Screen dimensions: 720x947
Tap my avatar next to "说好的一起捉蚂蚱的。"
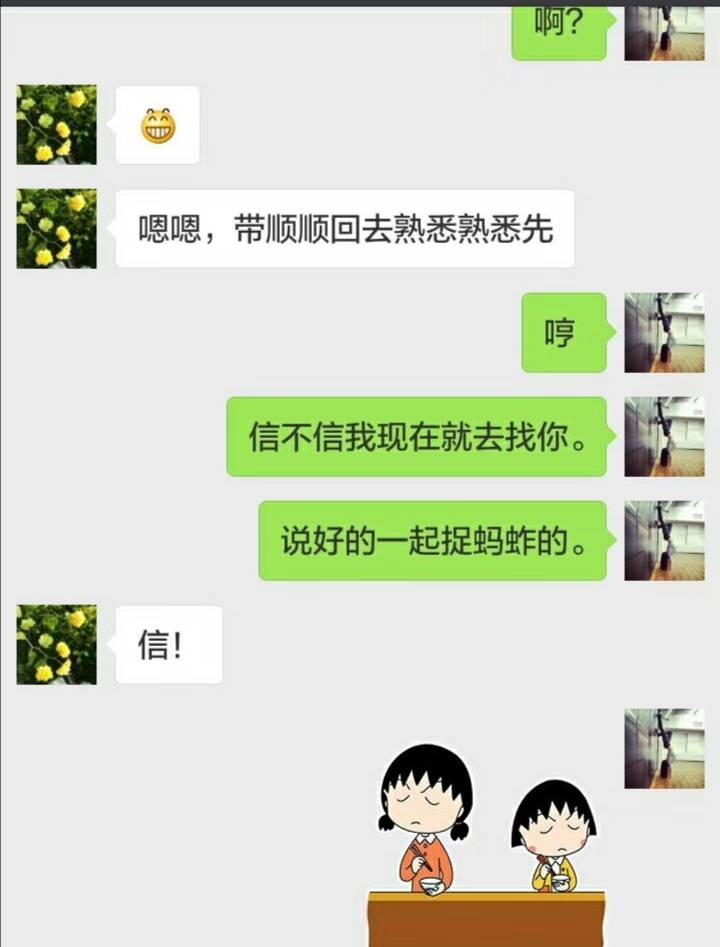point(664,541)
